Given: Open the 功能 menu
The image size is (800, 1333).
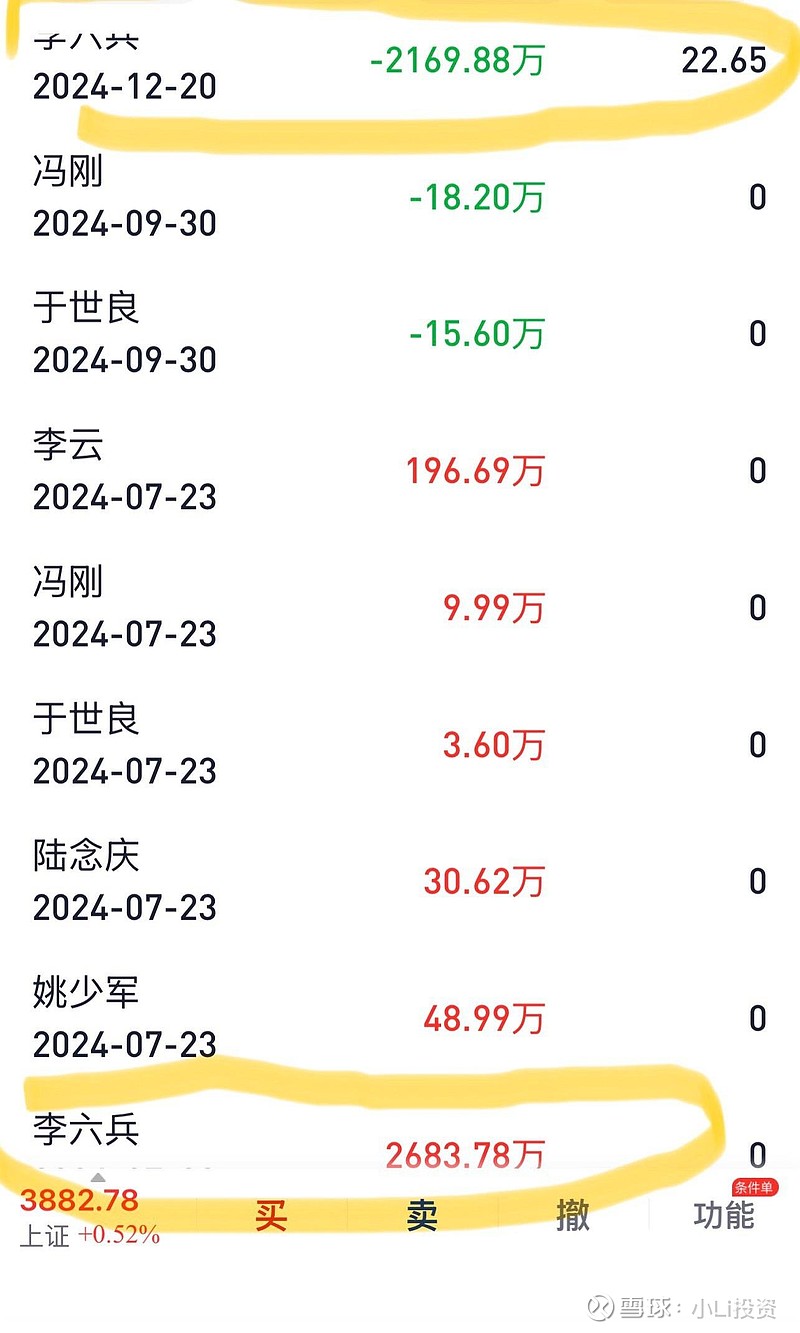Looking at the screenshot, I should 724,1214.
